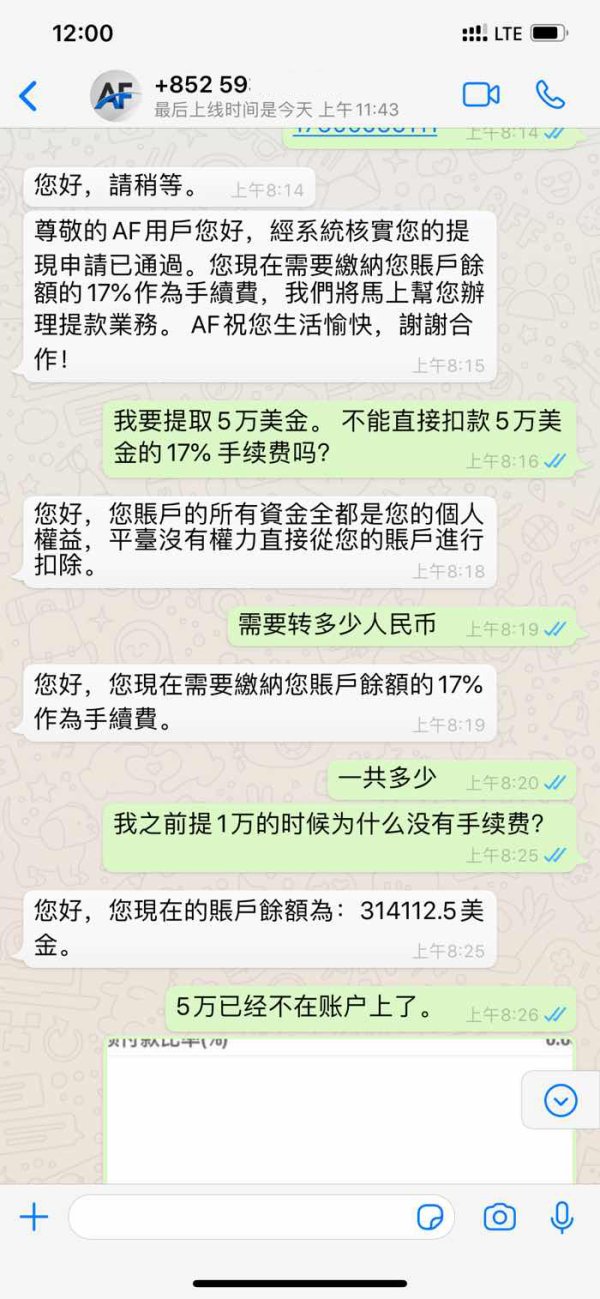Go back to the chat list
This screenshot has height=1299, width=600.
pyautogui.click(x=28, y=96)
